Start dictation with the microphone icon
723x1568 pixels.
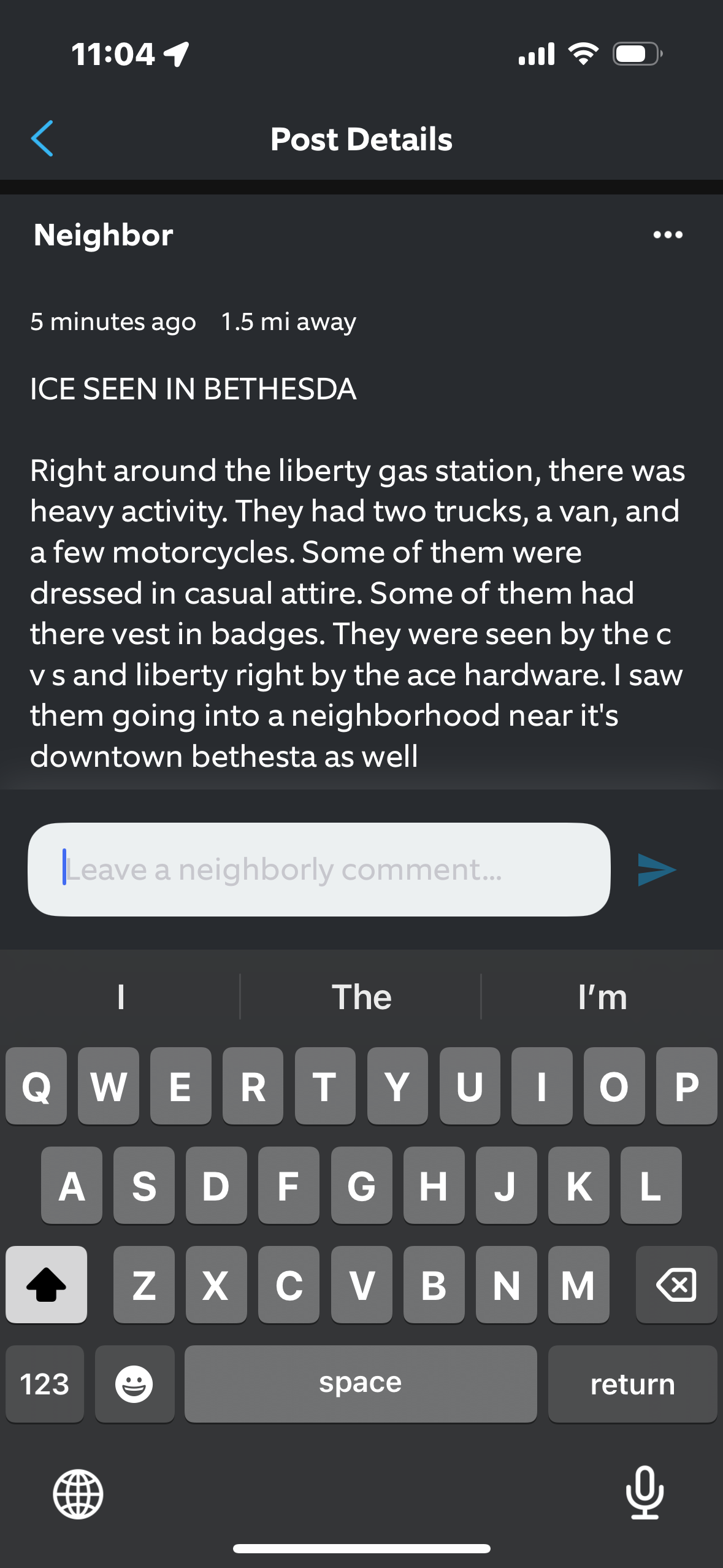click(x=645, y=1492)
